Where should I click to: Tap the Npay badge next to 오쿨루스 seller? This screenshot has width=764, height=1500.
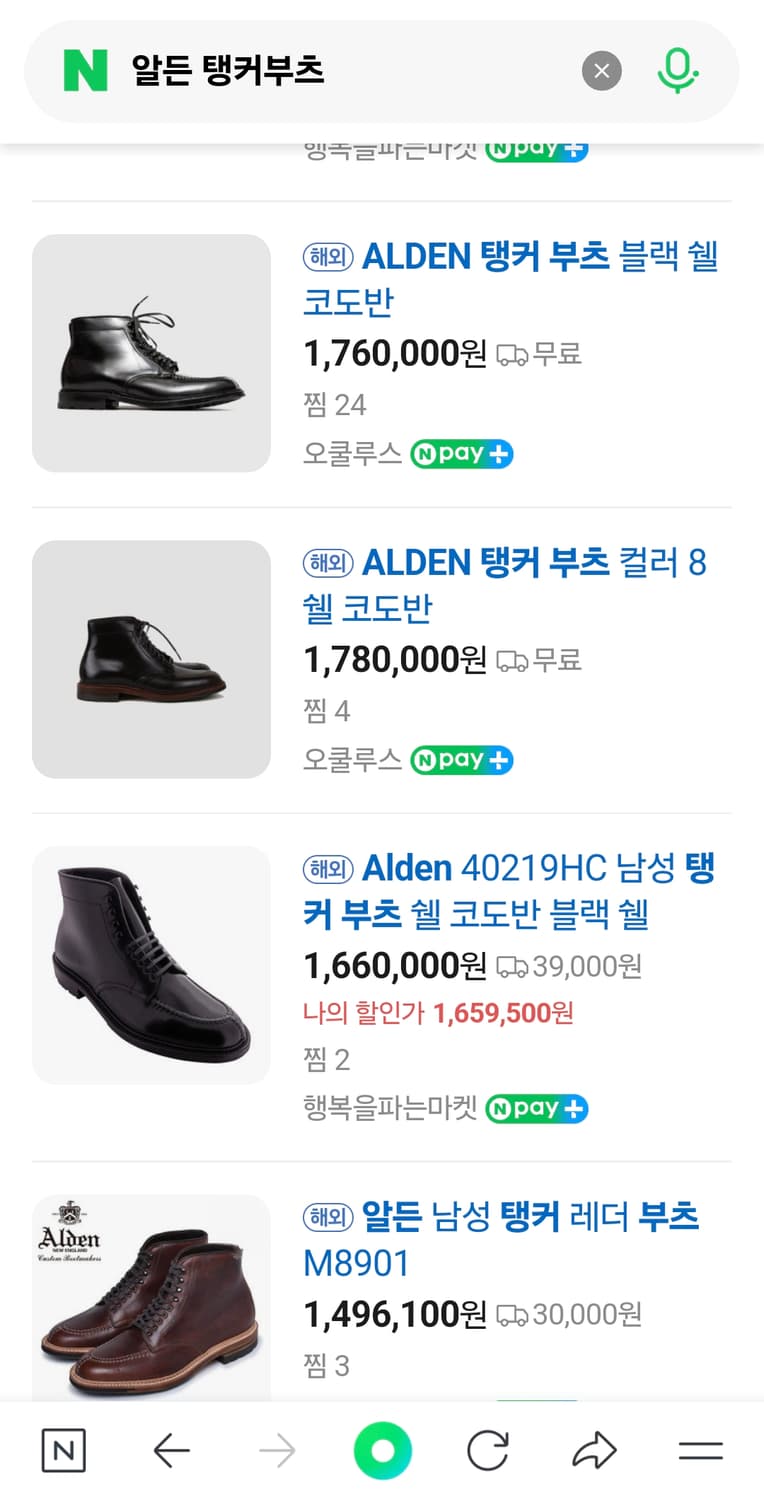pyautogui.click(x=462, y=453)
